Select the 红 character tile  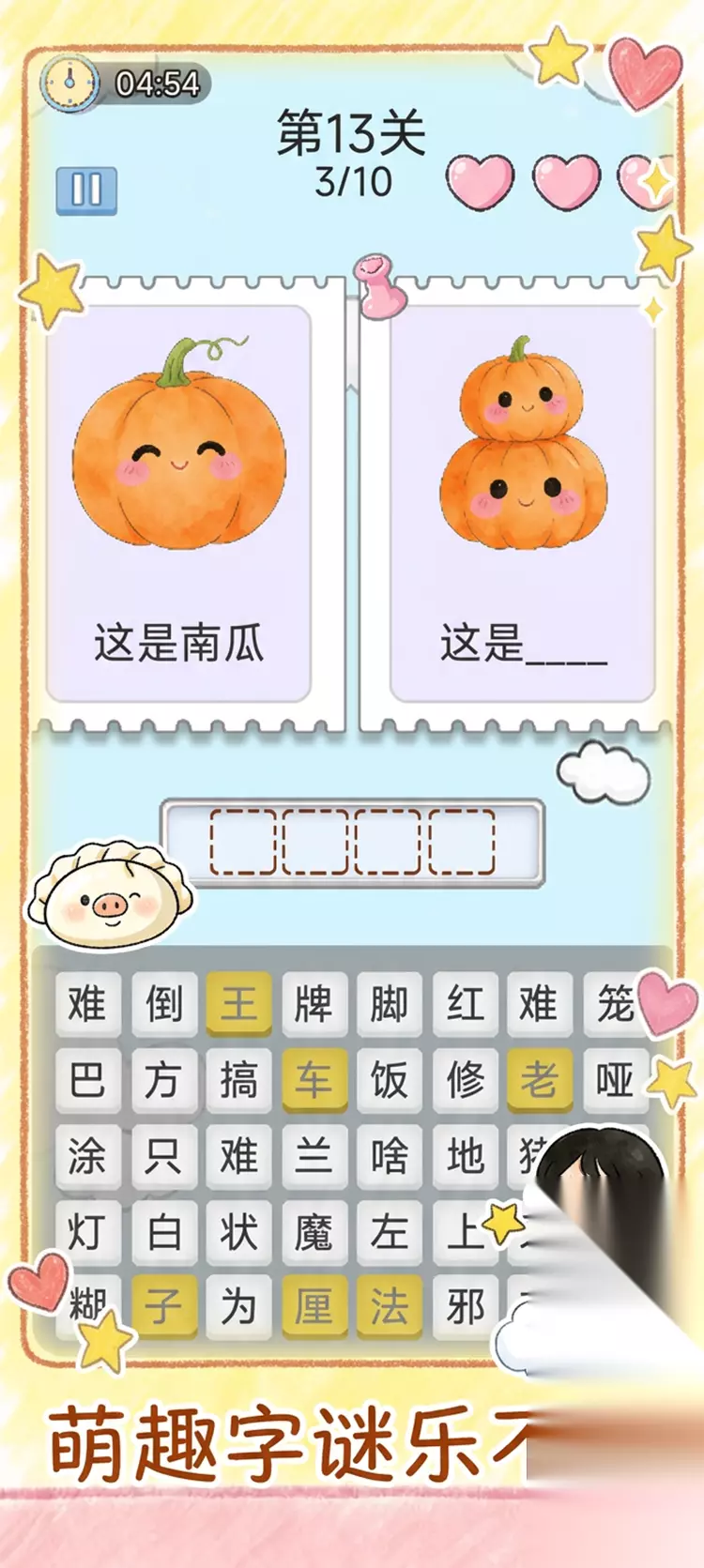465,1004
